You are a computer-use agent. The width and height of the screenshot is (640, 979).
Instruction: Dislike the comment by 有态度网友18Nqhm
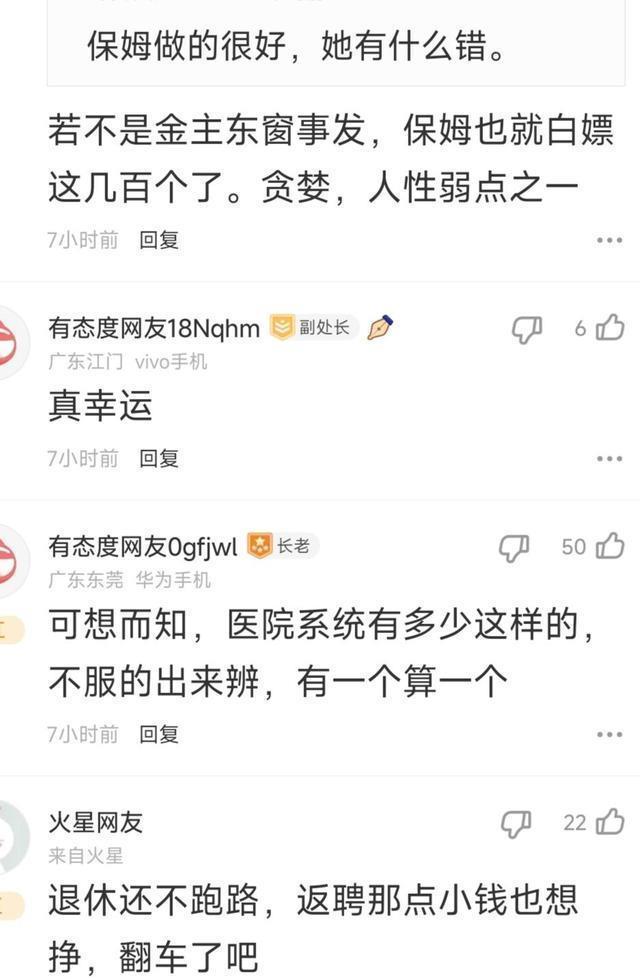tap(526, 329)
